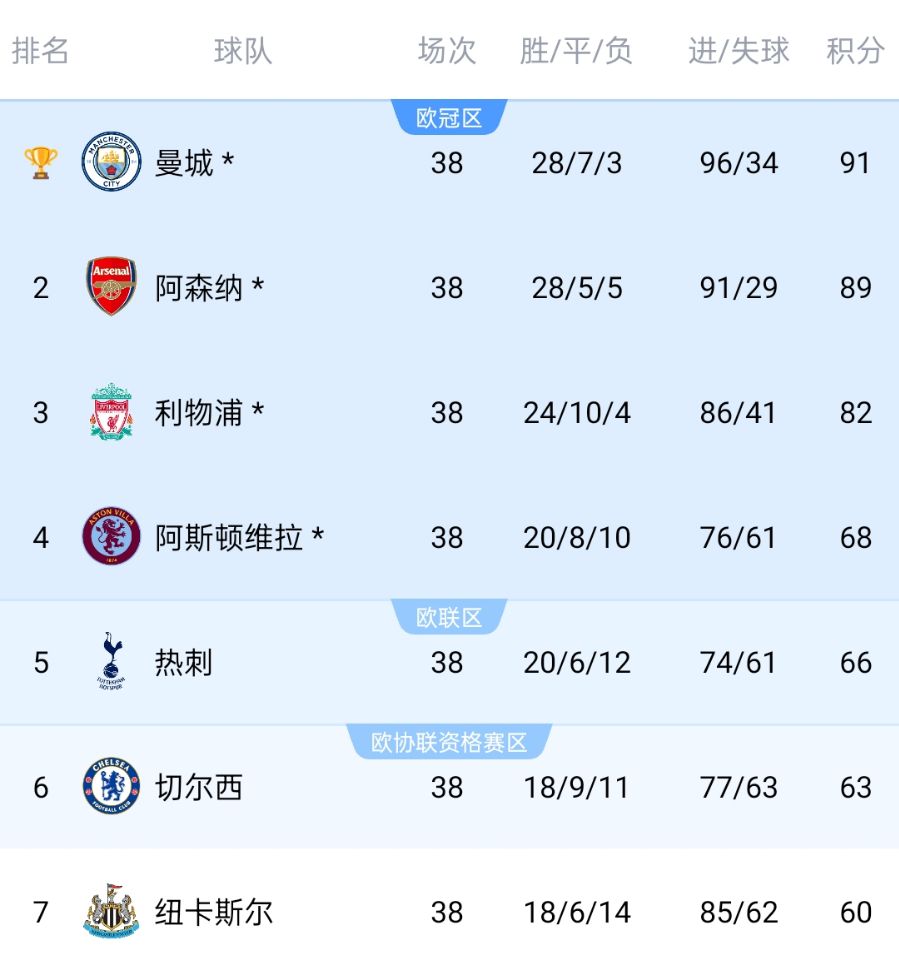Select the 切尔西 row in standings

(199, 788)
